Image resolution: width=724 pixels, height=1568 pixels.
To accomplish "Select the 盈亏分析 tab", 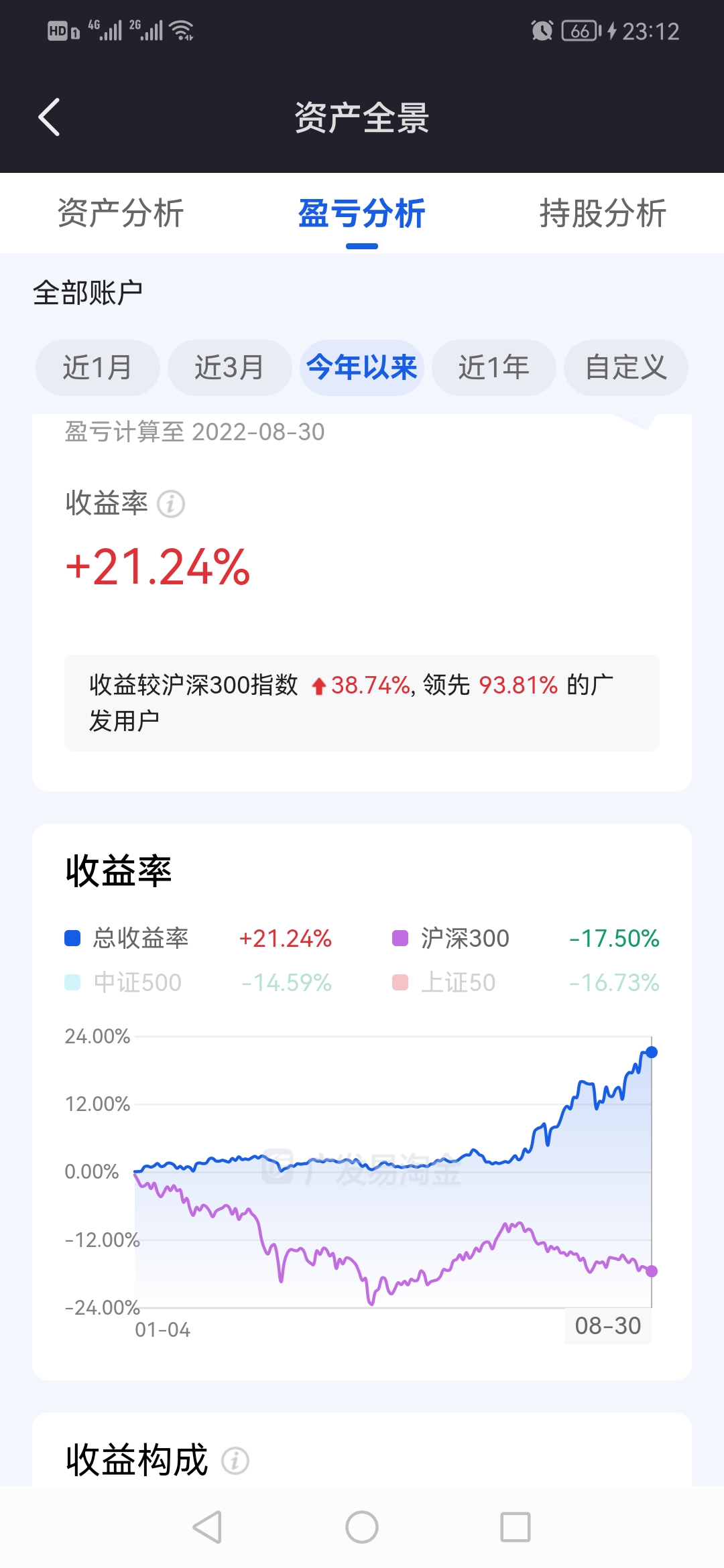I will coord(361,214).
